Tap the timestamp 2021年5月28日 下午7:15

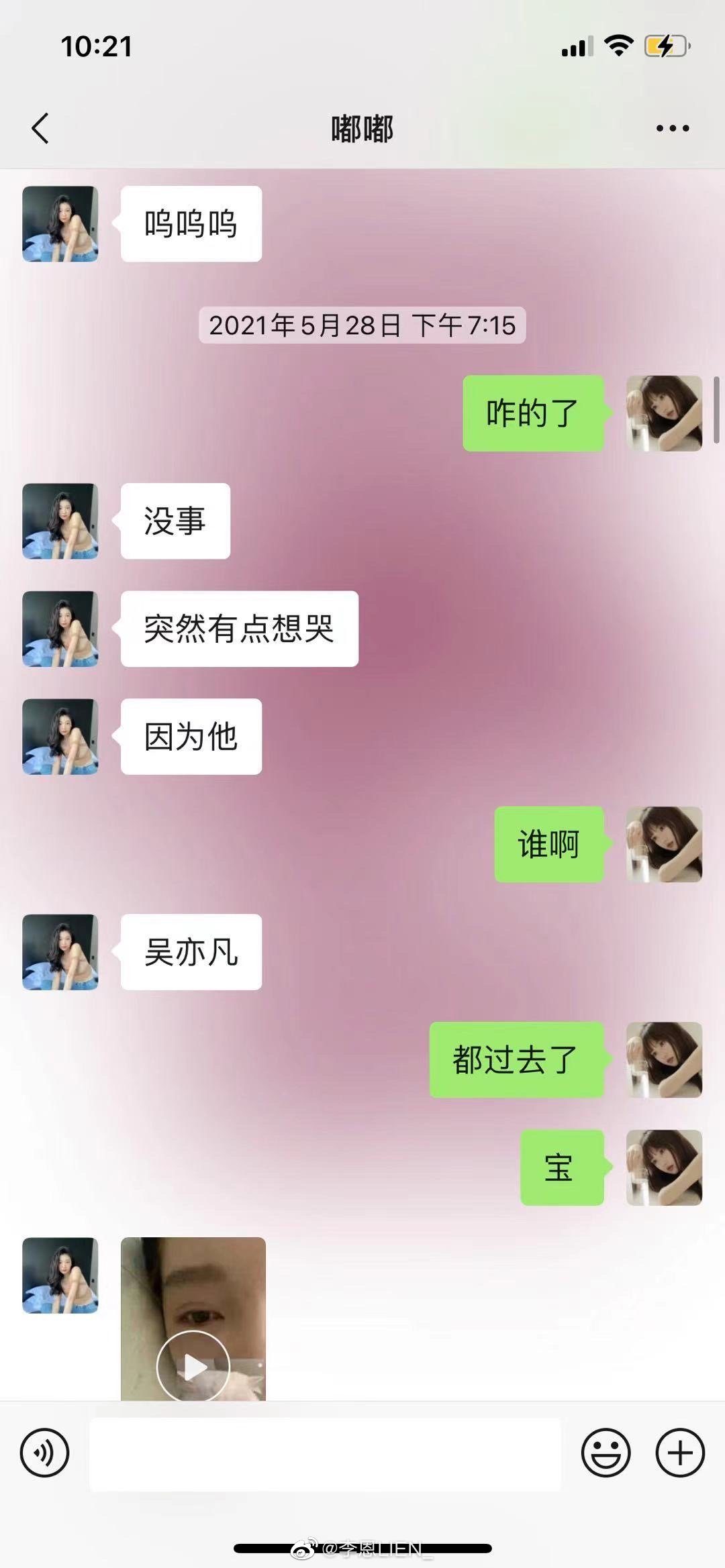(362, 327)
